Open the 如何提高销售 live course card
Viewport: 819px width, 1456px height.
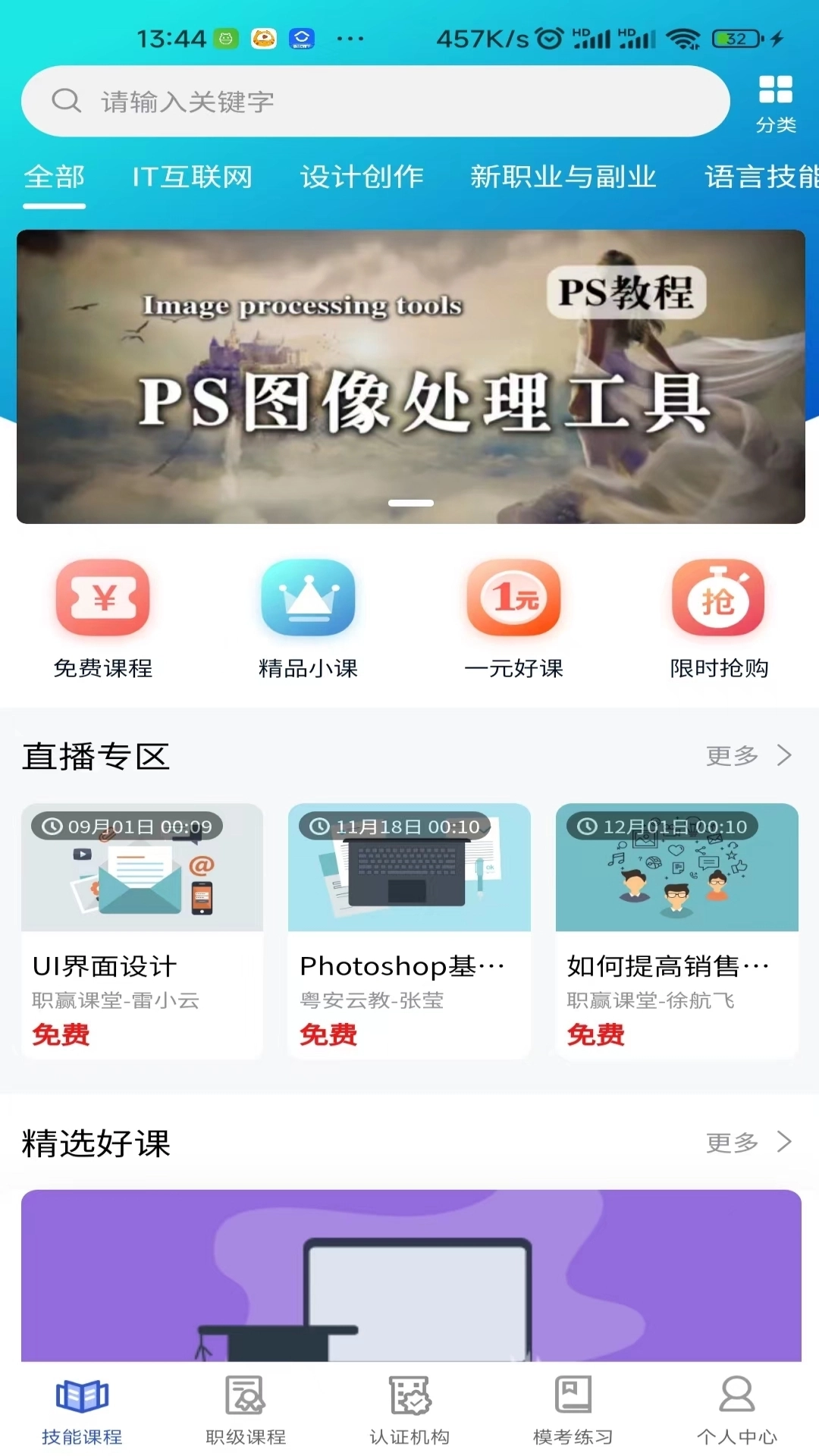point(676,930)
